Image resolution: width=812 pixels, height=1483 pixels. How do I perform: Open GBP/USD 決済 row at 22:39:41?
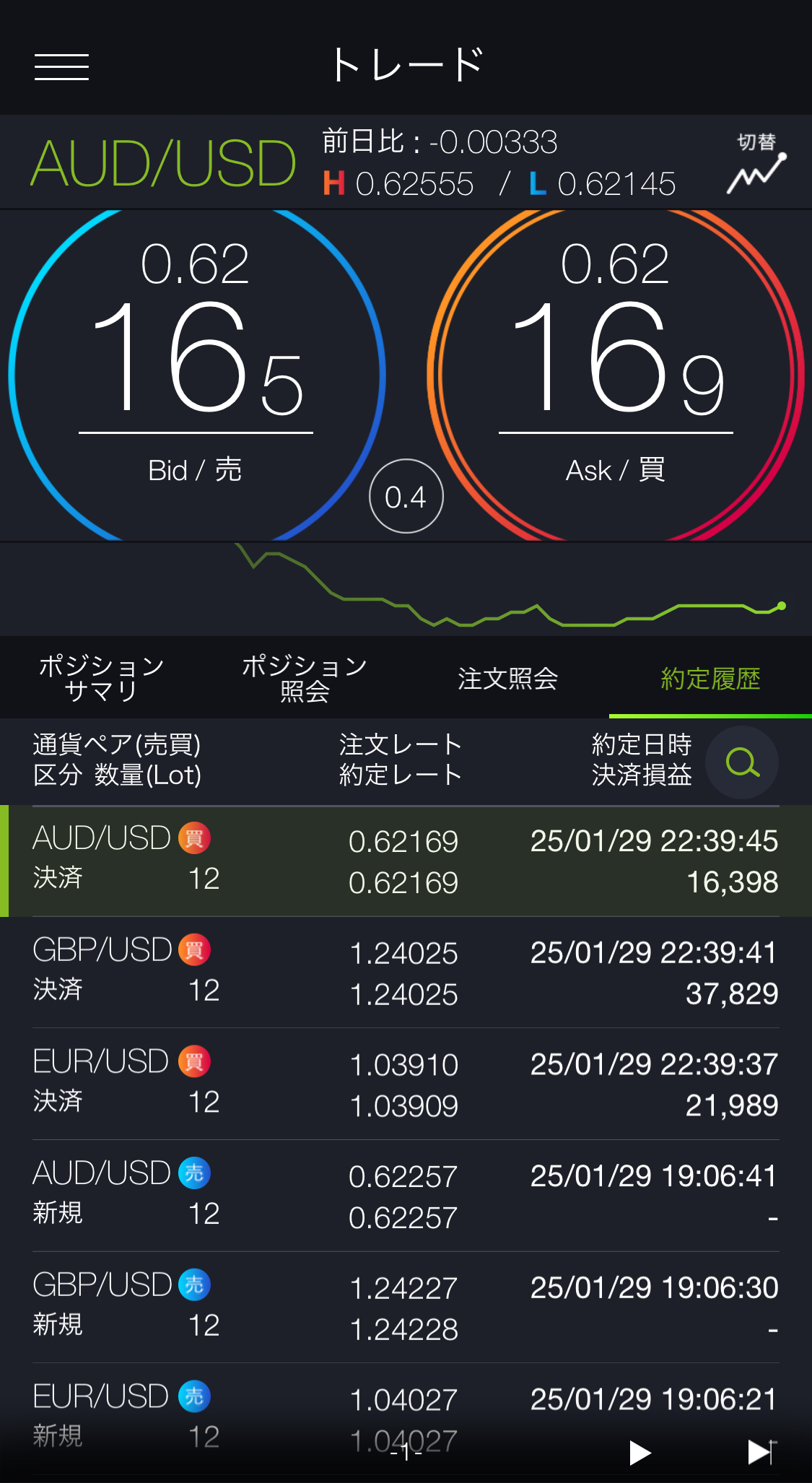coord(406,973)
